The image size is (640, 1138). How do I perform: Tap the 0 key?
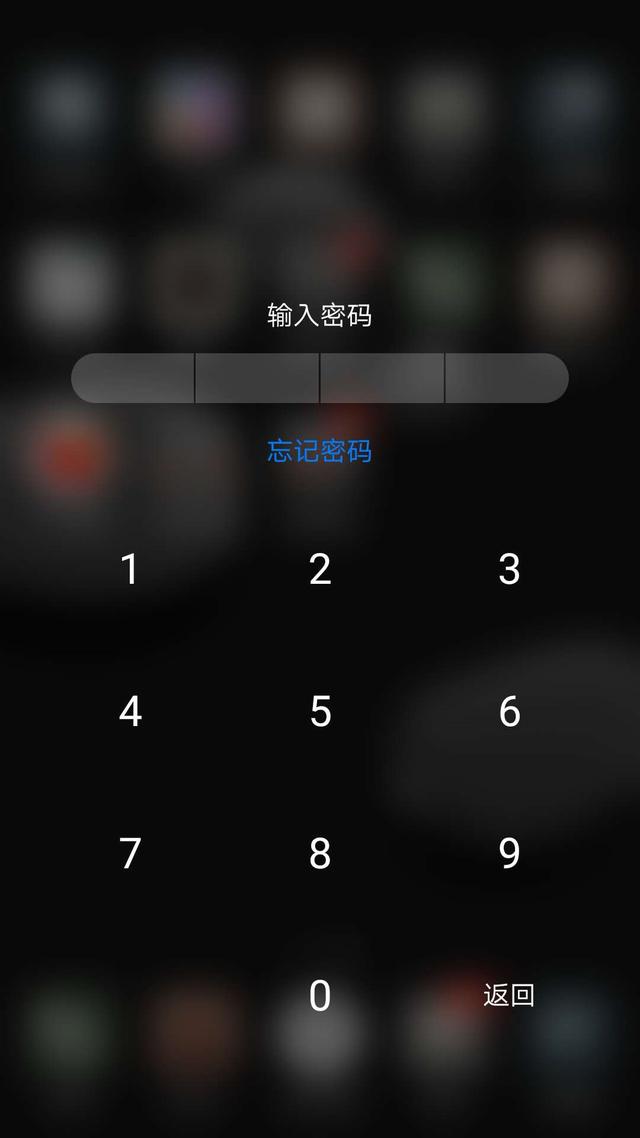(x=320, y=996)
